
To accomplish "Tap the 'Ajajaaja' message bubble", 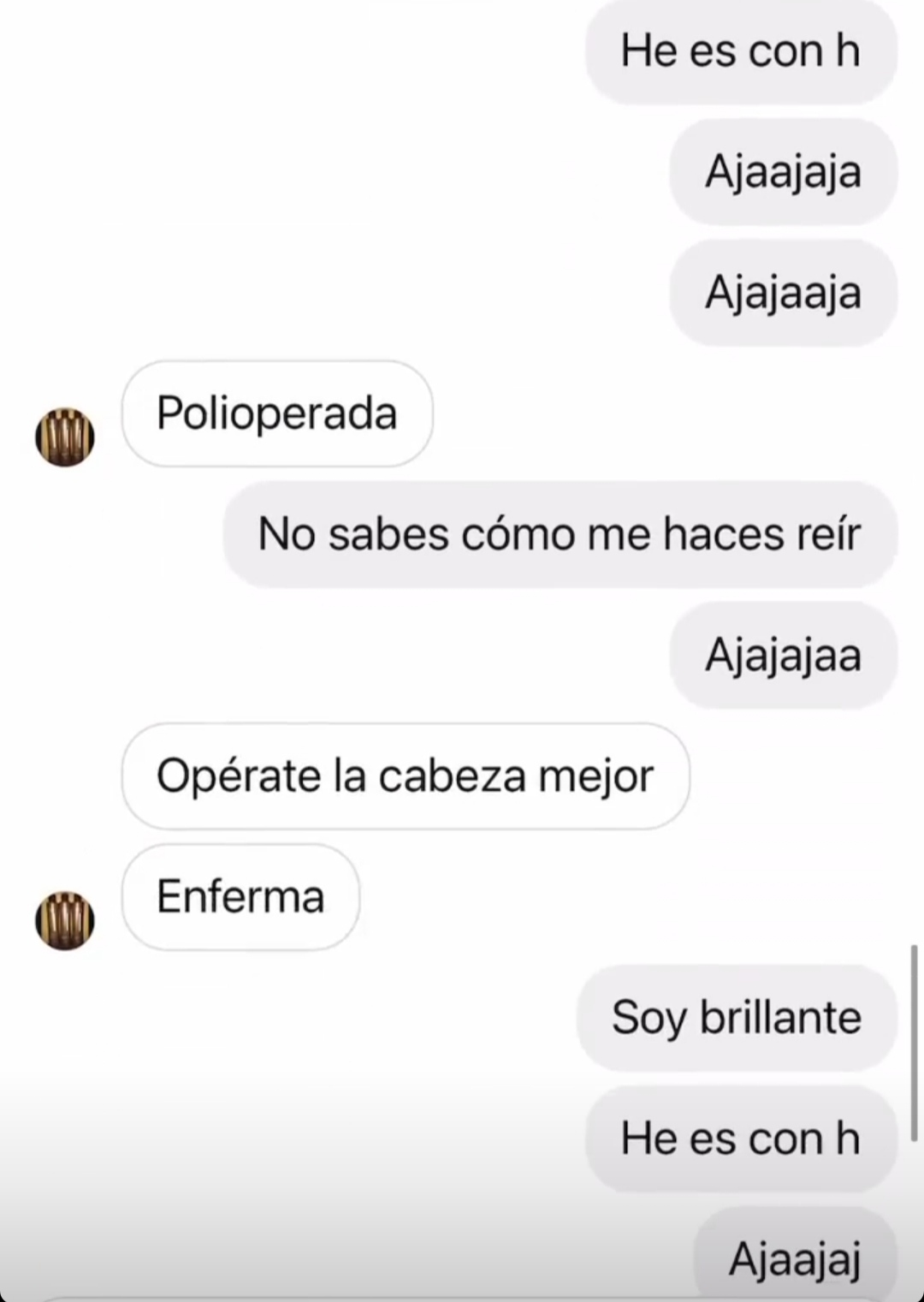I will (x=781, y=293).
